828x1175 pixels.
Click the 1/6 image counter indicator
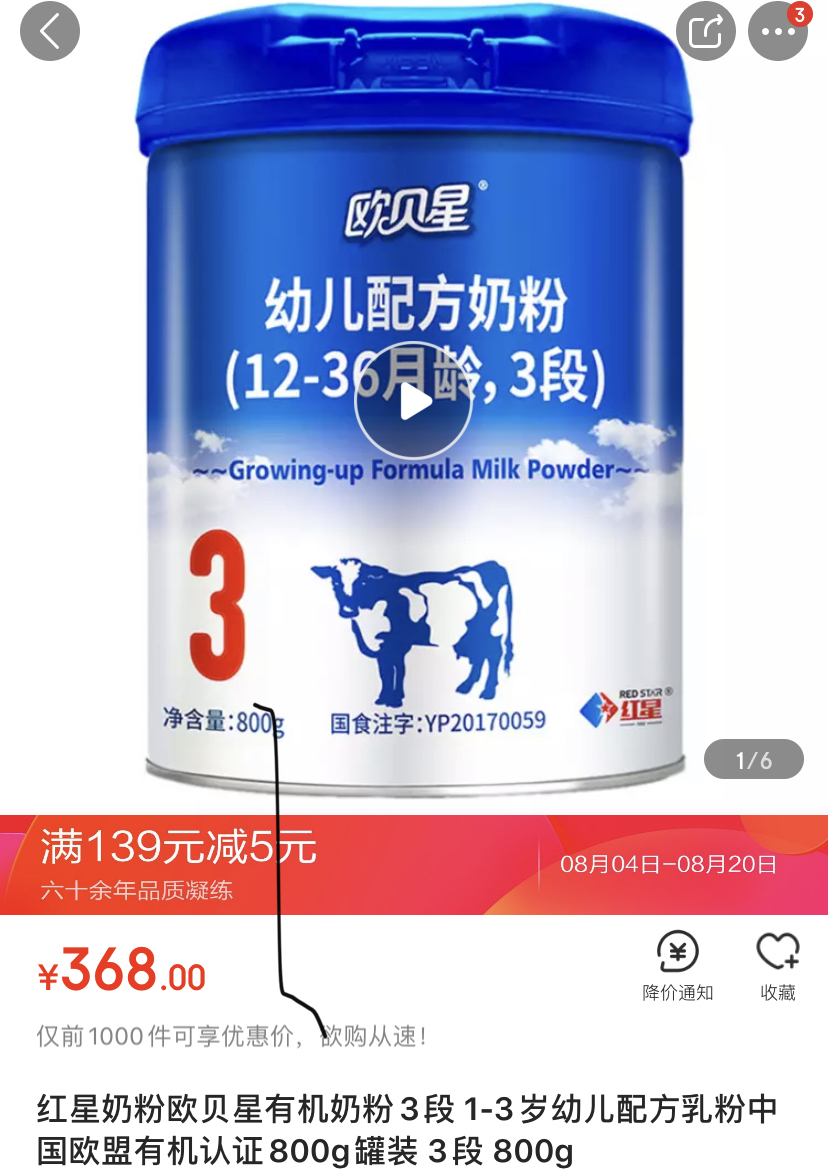(x=753, y=758)
